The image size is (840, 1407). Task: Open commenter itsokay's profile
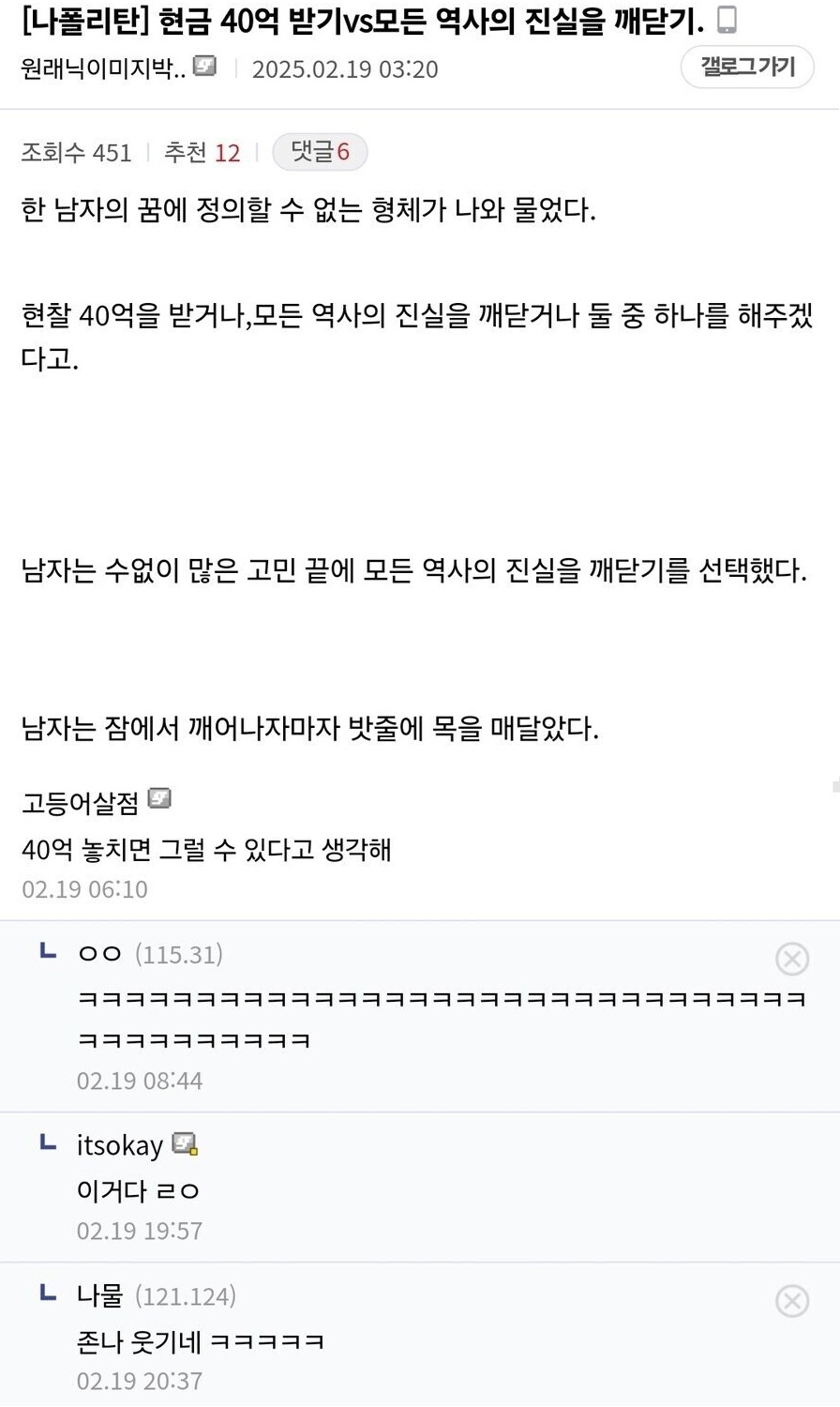120,1145
